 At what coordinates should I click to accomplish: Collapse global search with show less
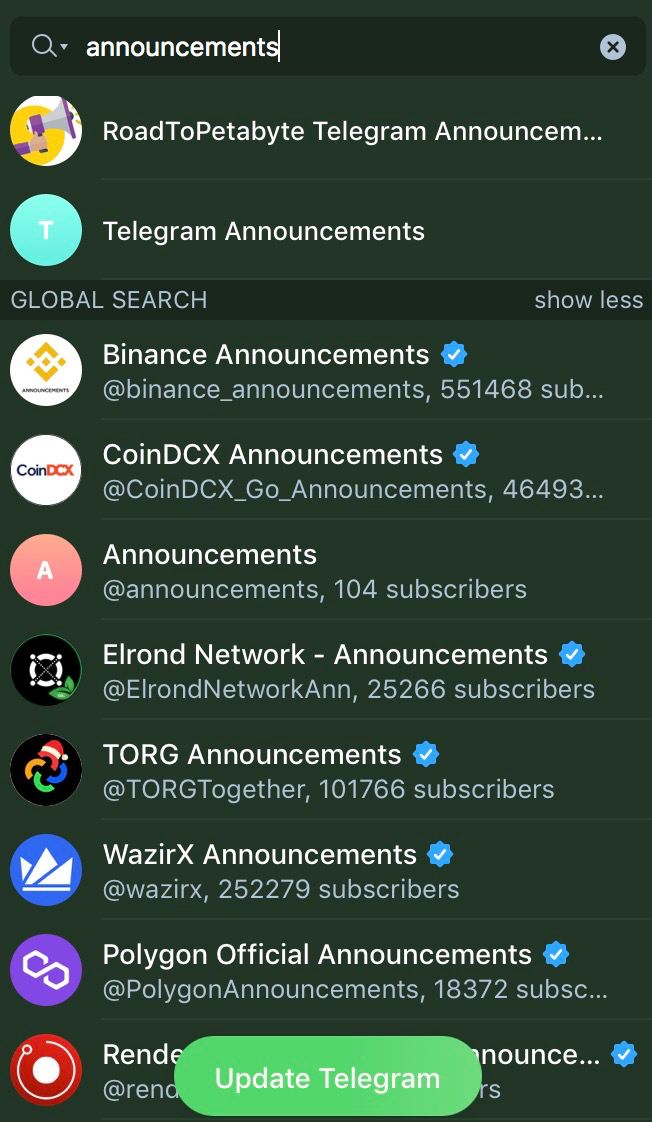(x=588, y=300)
